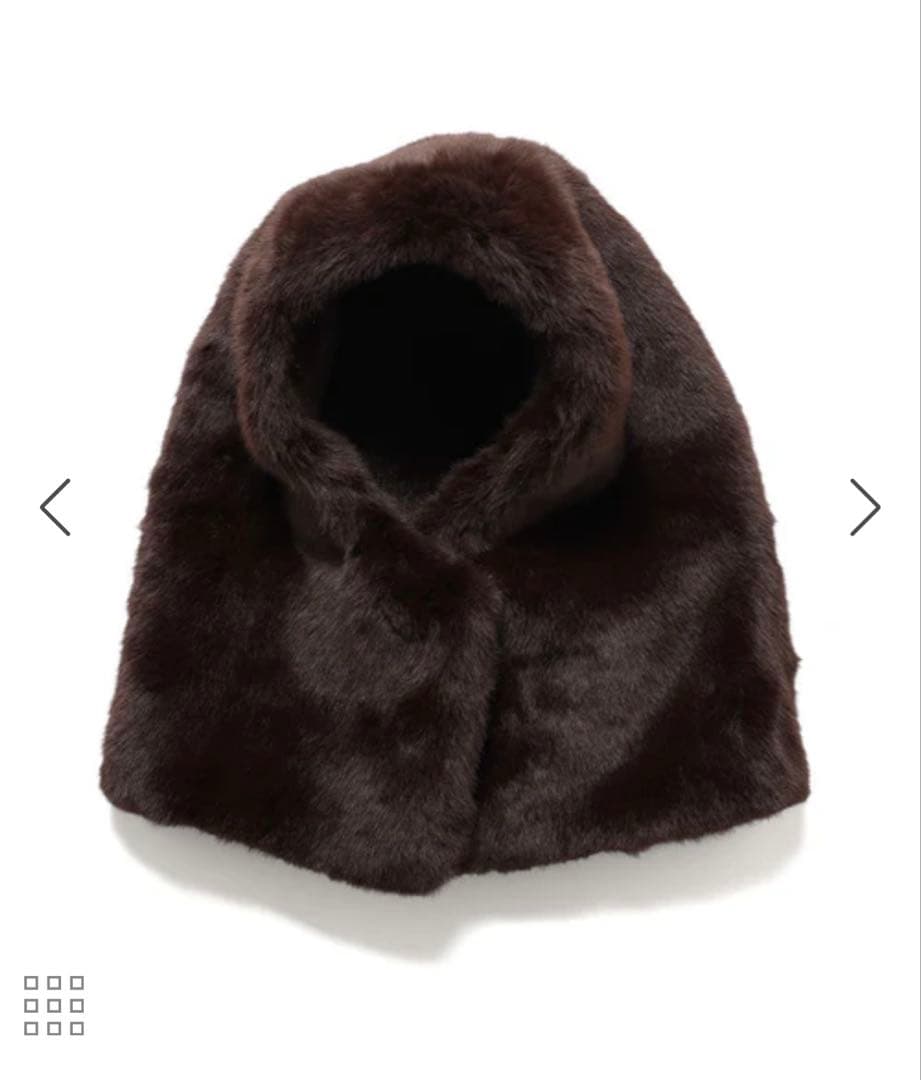Show the next product image
921x1080 pixels.
tap(864, 507)
